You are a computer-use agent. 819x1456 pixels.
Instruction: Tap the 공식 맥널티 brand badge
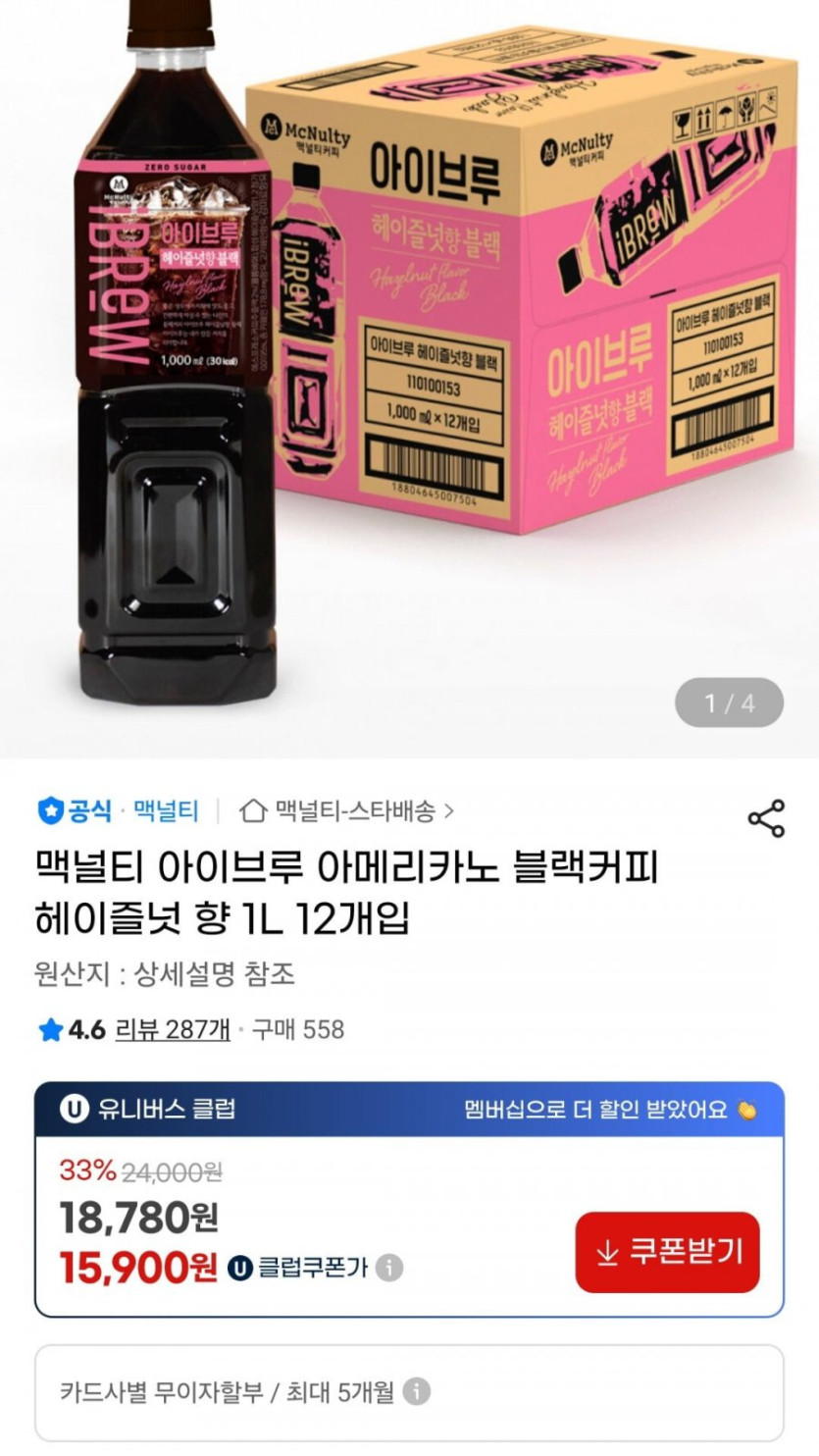(118, 811)
